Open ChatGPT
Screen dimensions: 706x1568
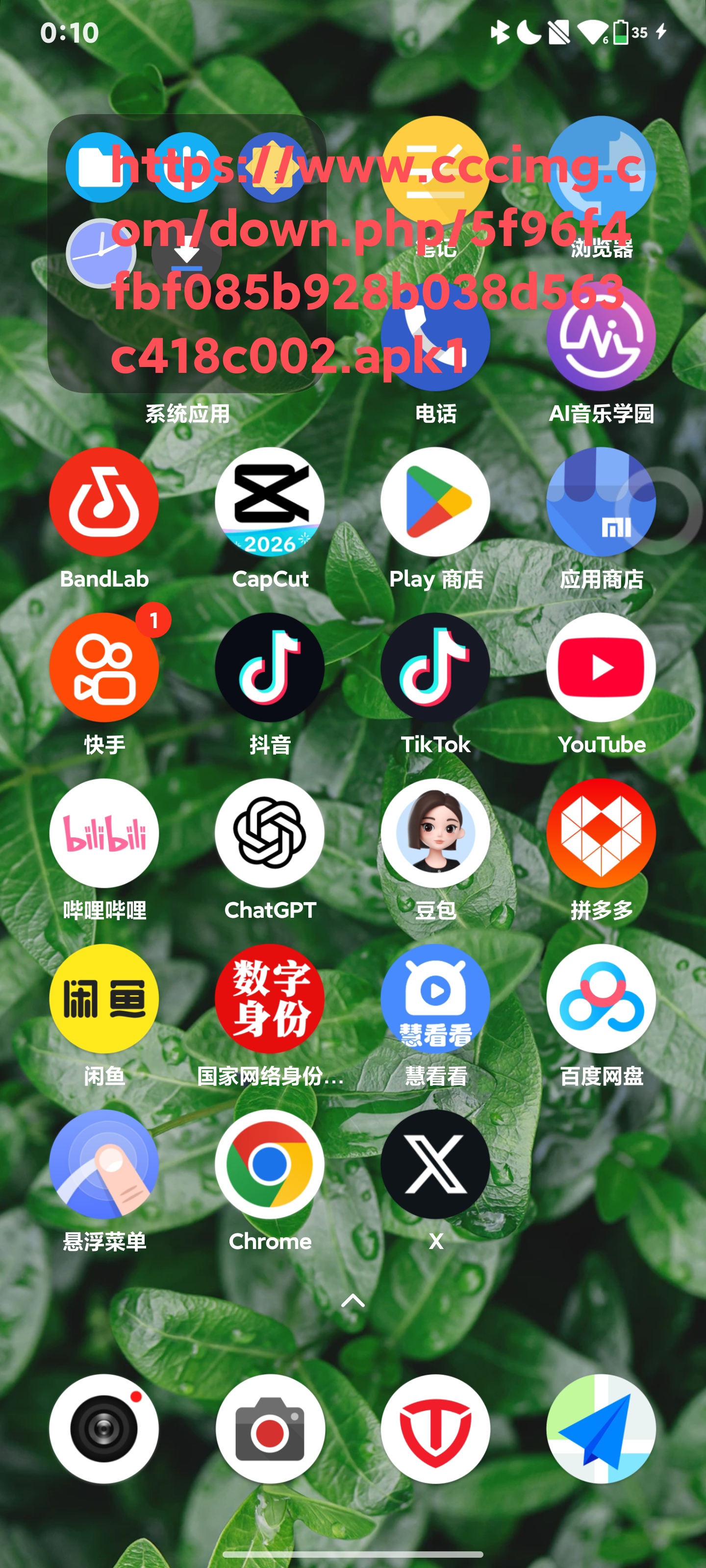point(270,833)
